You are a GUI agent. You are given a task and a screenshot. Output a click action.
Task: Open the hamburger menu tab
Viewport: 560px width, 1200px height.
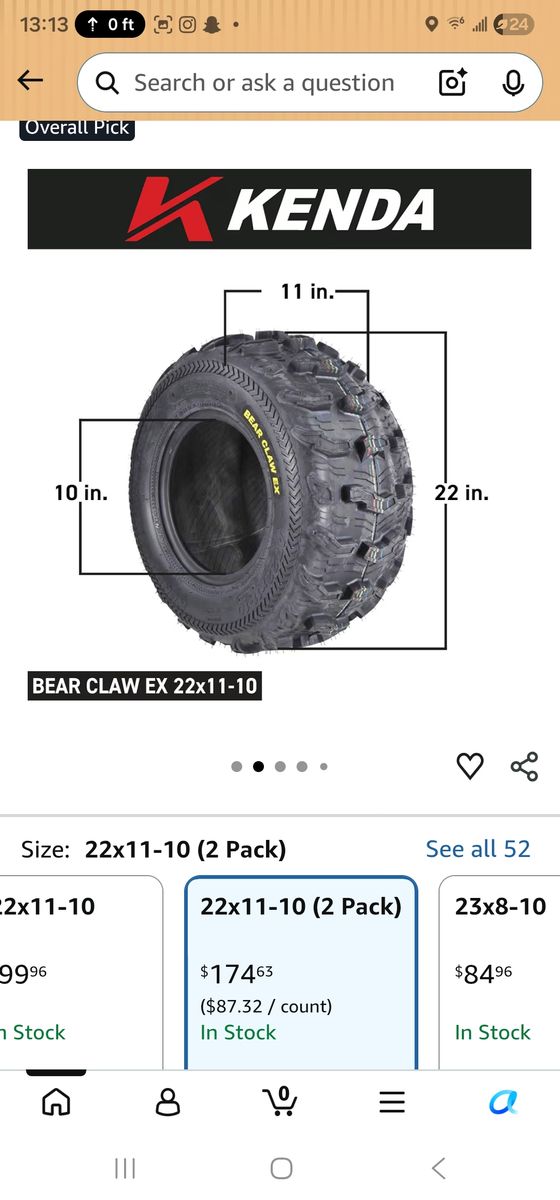392,1102
